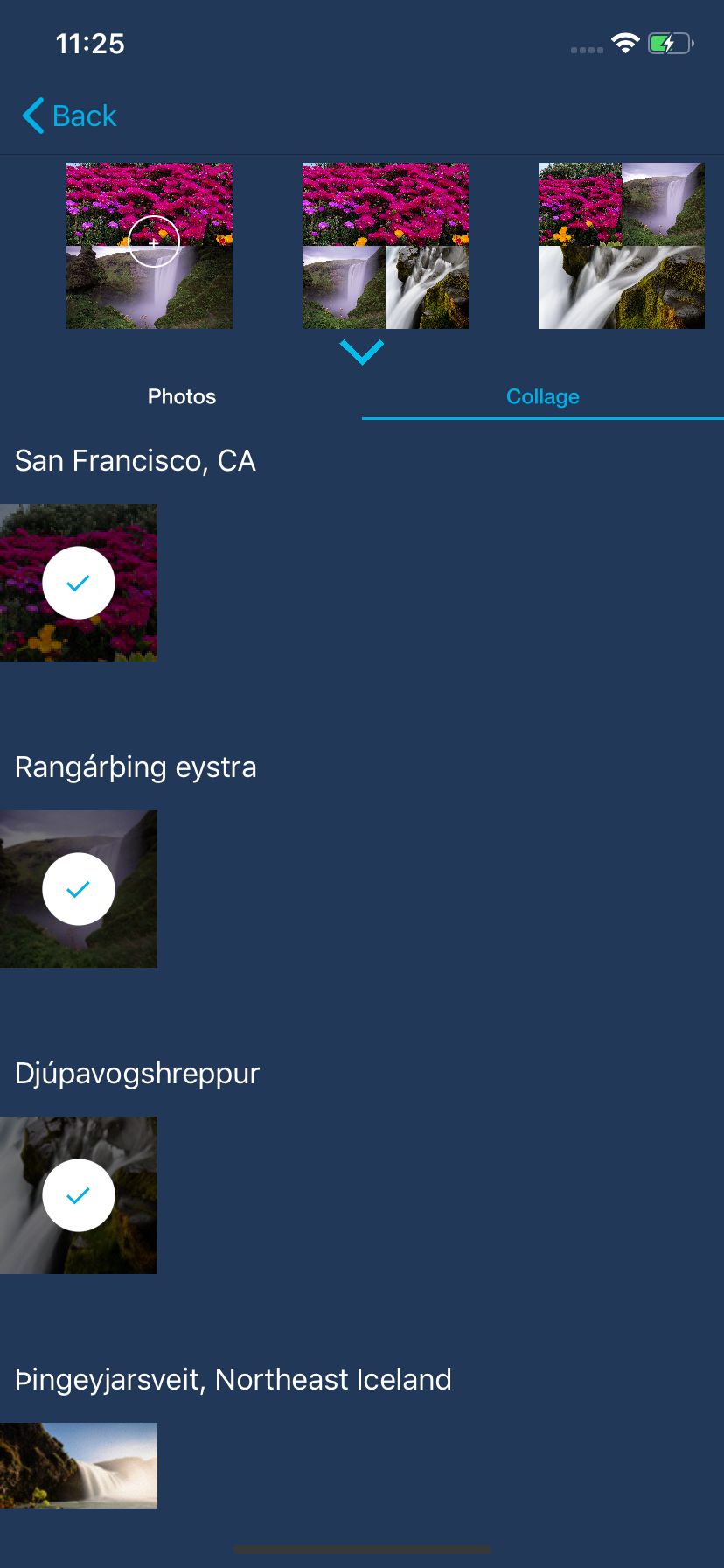Pick the collage with flowers on top

(x=386, y=246)
